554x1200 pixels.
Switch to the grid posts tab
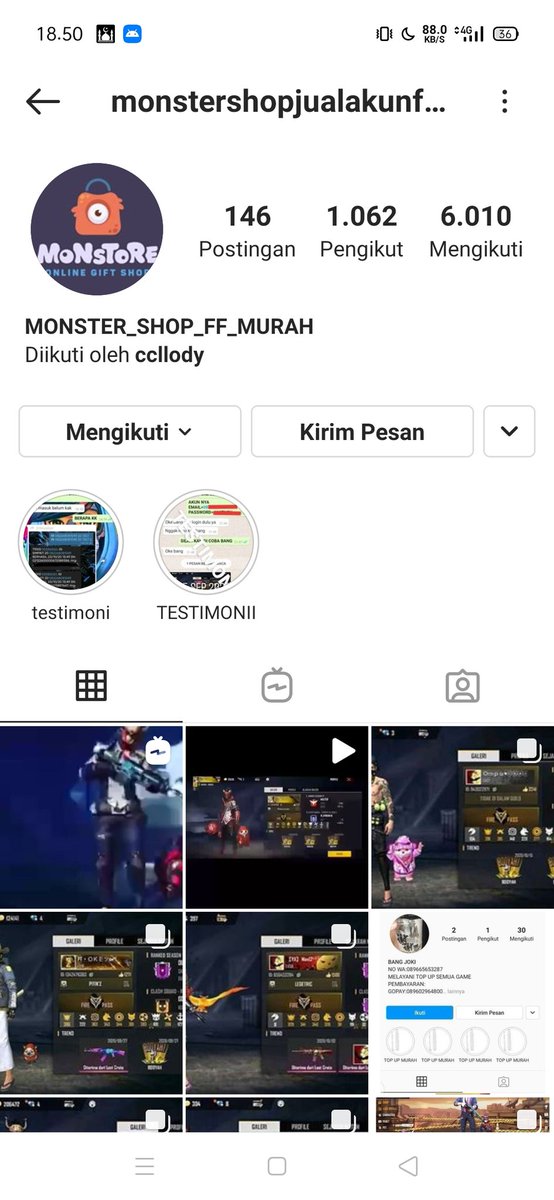(91, 686)
